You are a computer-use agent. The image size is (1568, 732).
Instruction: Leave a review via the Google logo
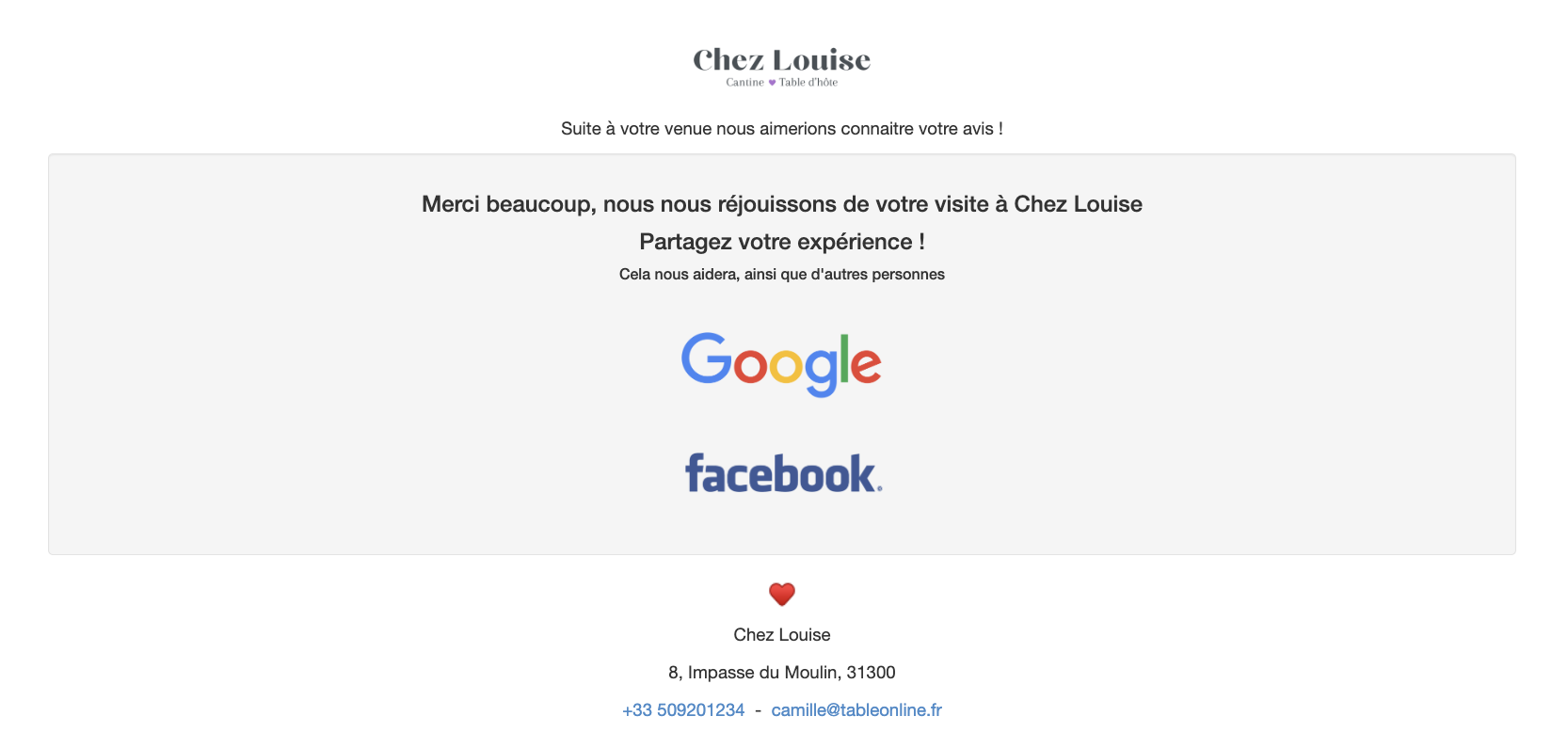click(781, 364)
